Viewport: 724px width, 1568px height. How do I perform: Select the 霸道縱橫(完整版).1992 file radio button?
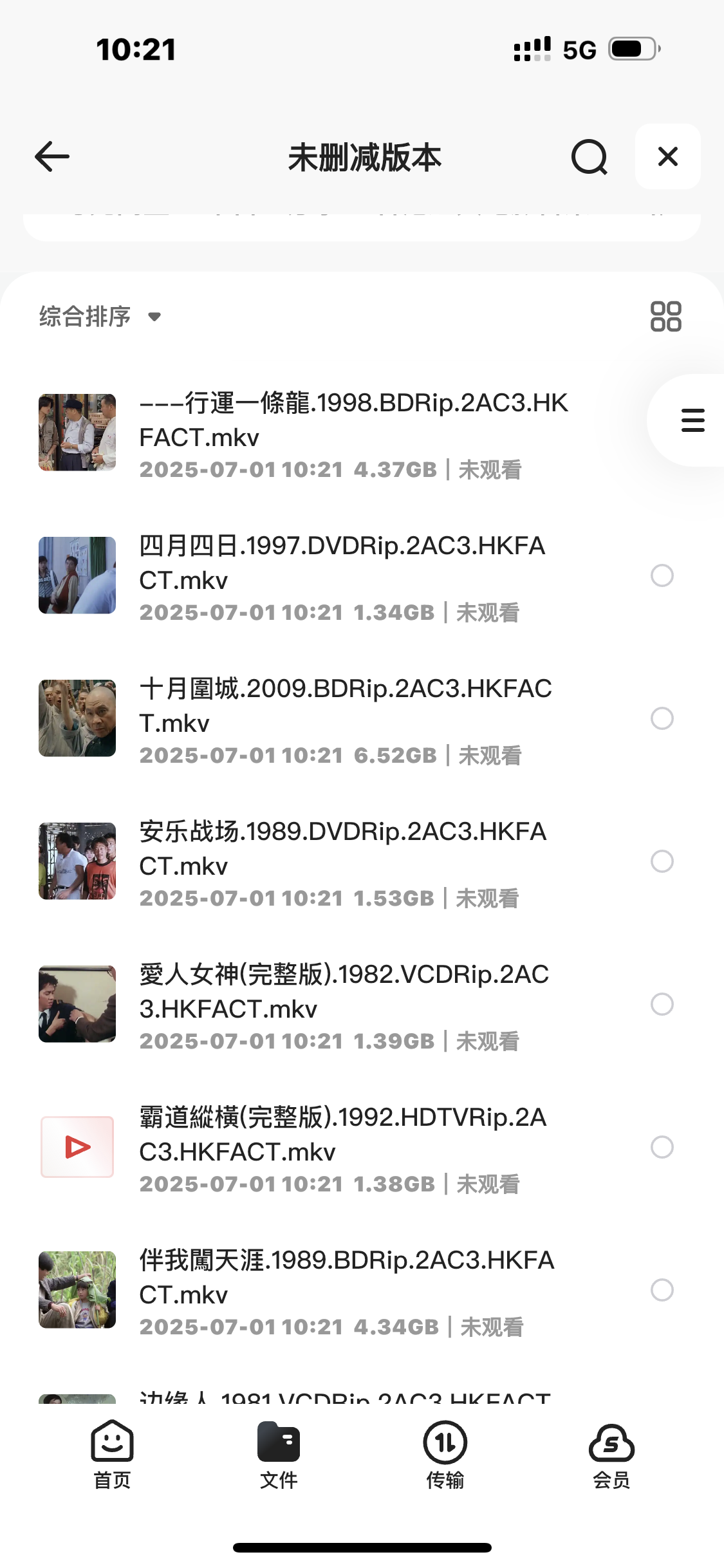pos(662,1147)
